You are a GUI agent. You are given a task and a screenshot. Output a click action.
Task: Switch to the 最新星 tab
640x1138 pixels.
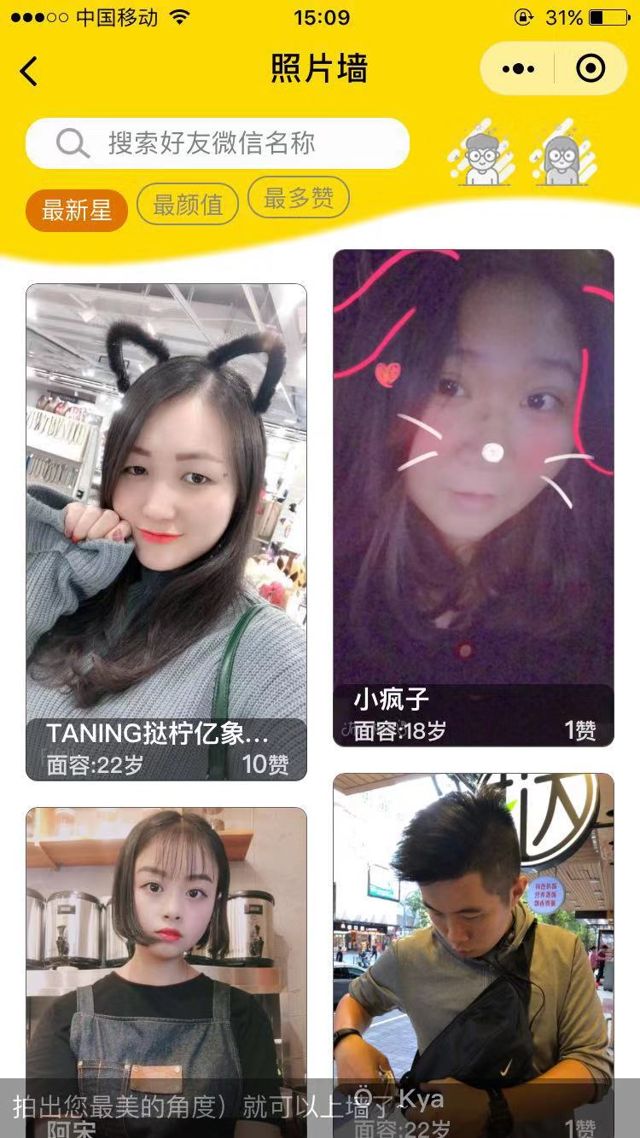(x=77, y=210)
